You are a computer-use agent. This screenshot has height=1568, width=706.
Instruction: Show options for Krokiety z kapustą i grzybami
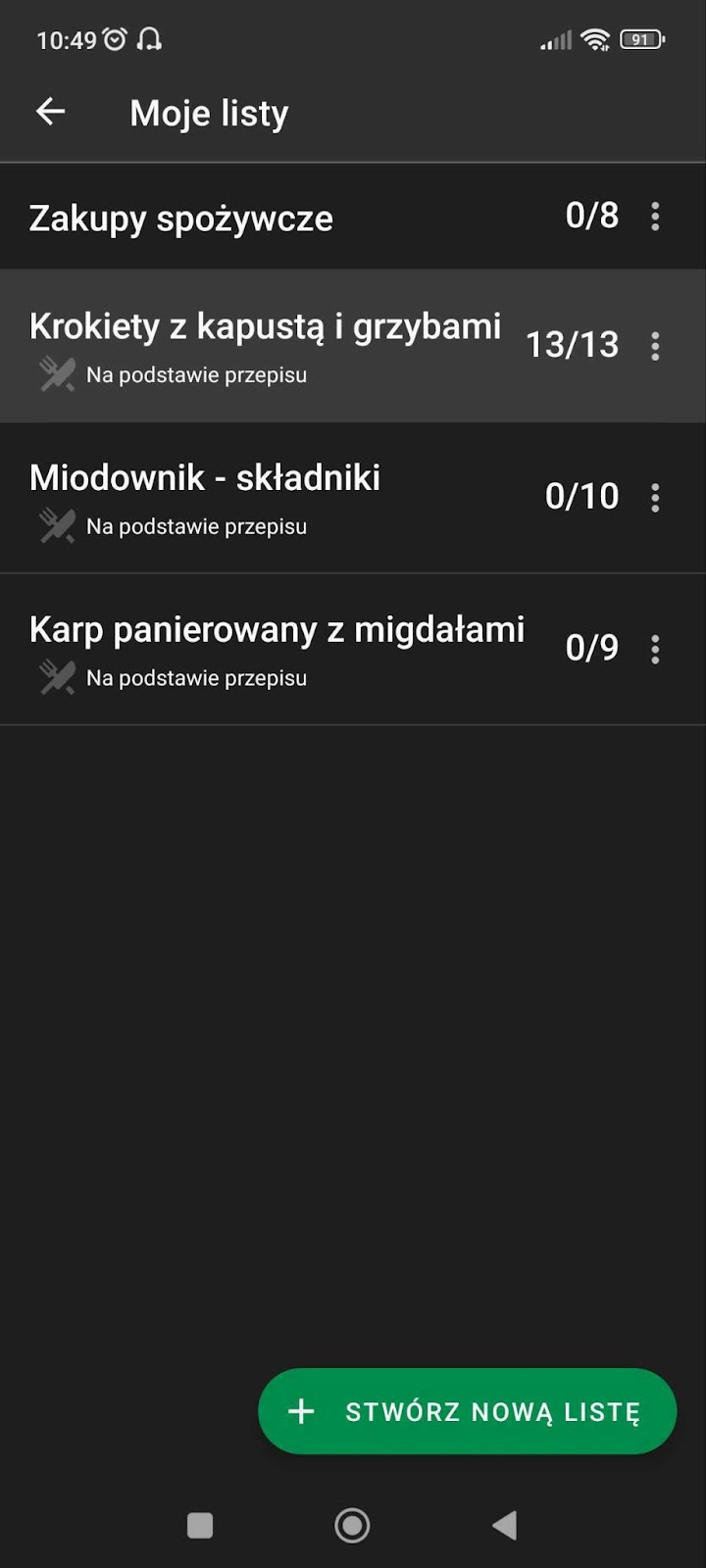(655, 346)
